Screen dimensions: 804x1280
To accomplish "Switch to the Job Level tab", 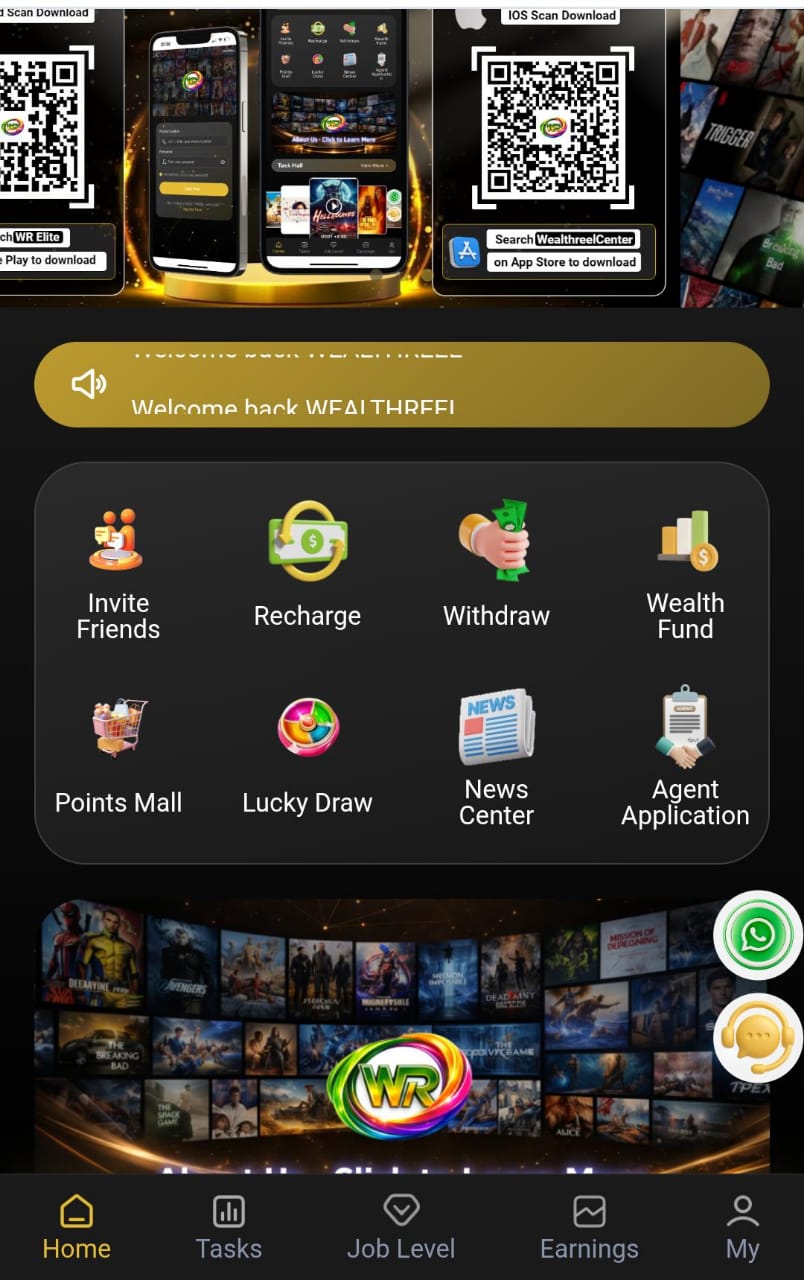I will coord(401,1228).
